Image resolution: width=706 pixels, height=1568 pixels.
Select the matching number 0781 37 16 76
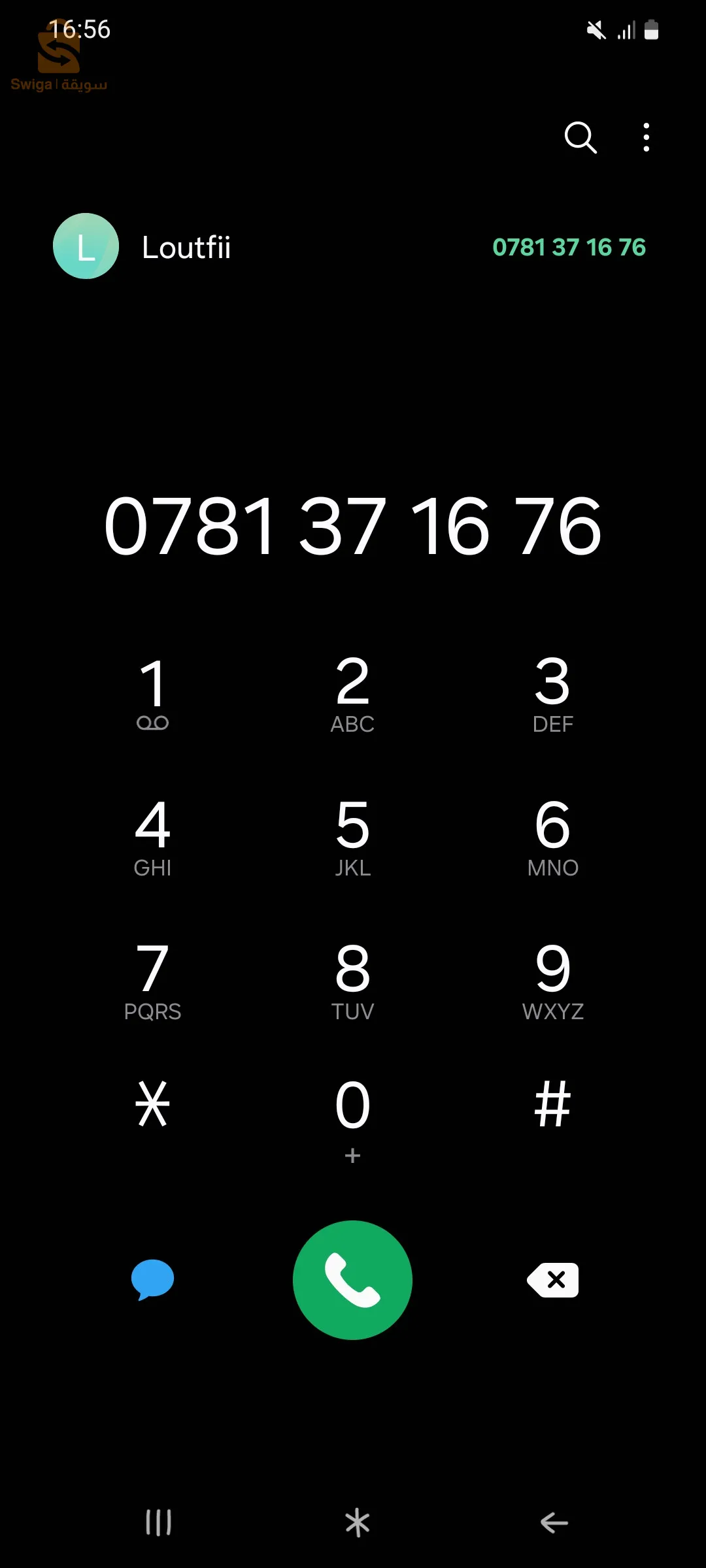tap(569, 247)
